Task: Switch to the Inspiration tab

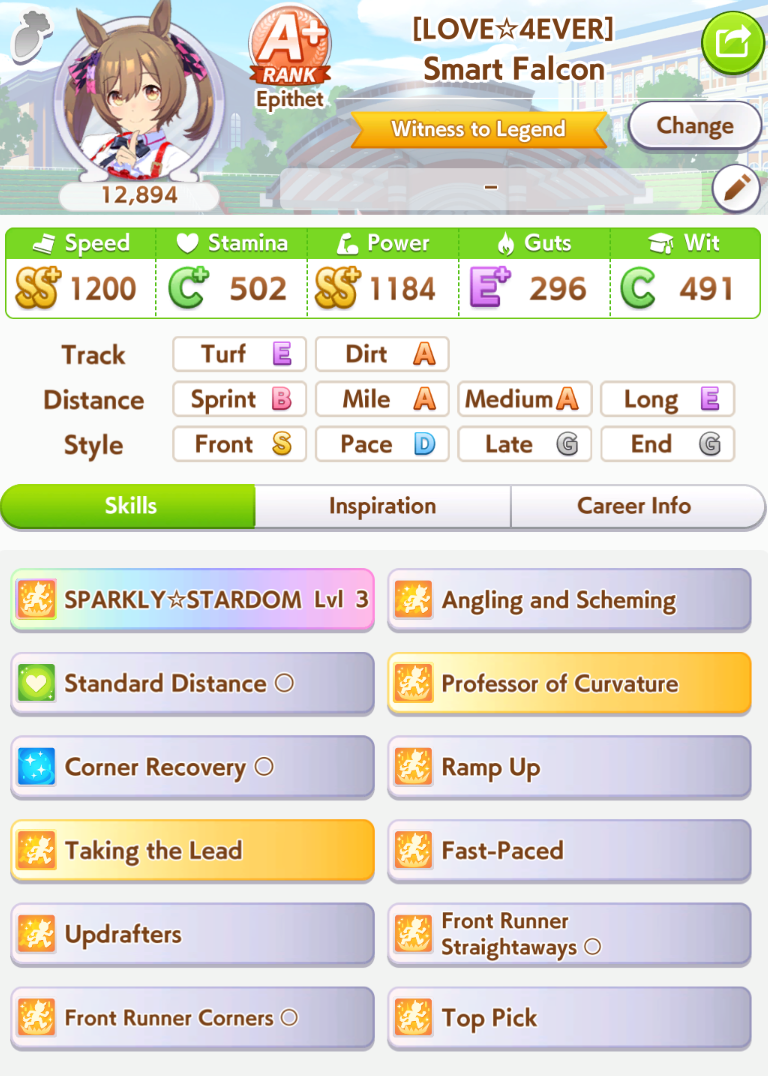Action: pyautogui.click(x=383, y=506)
